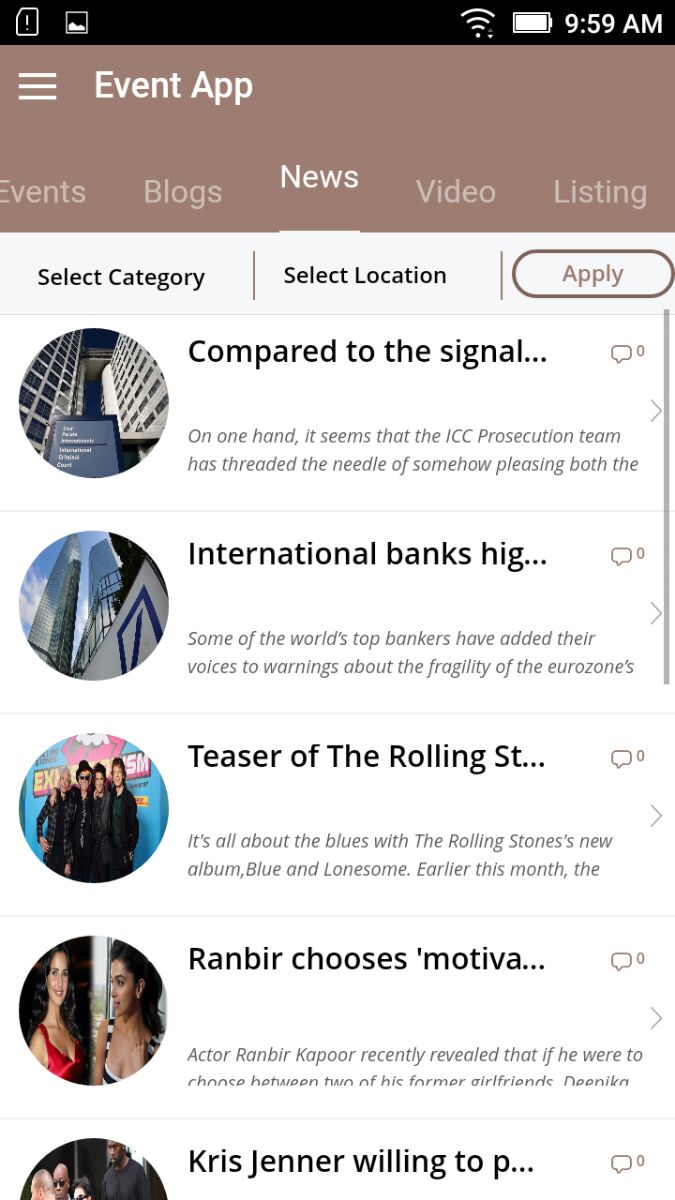Screen dimensions: 675x1200
Task: Tap the Apply filter button
Action: point(593,274)
